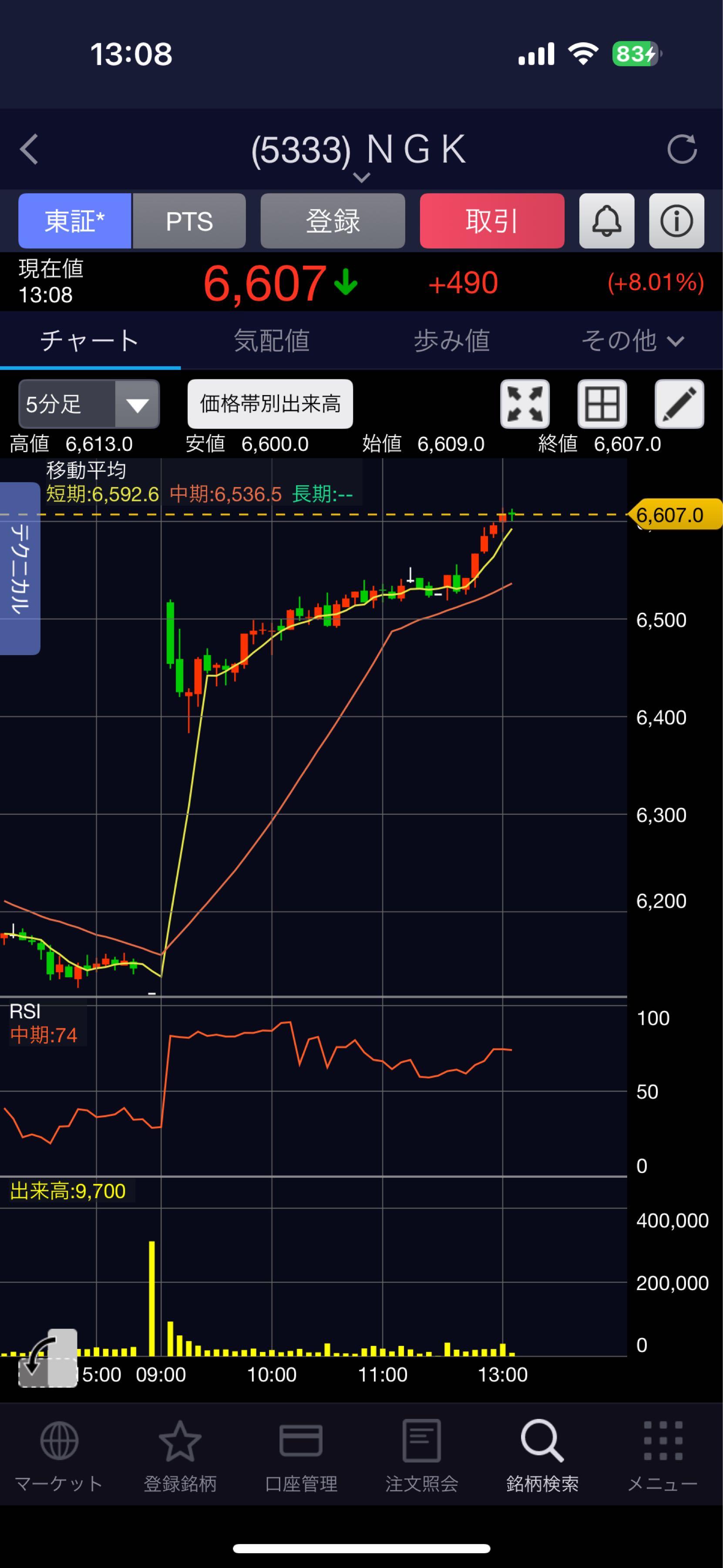
Task: Switch to the 歩み値 tab
Action: pos(452,340)
